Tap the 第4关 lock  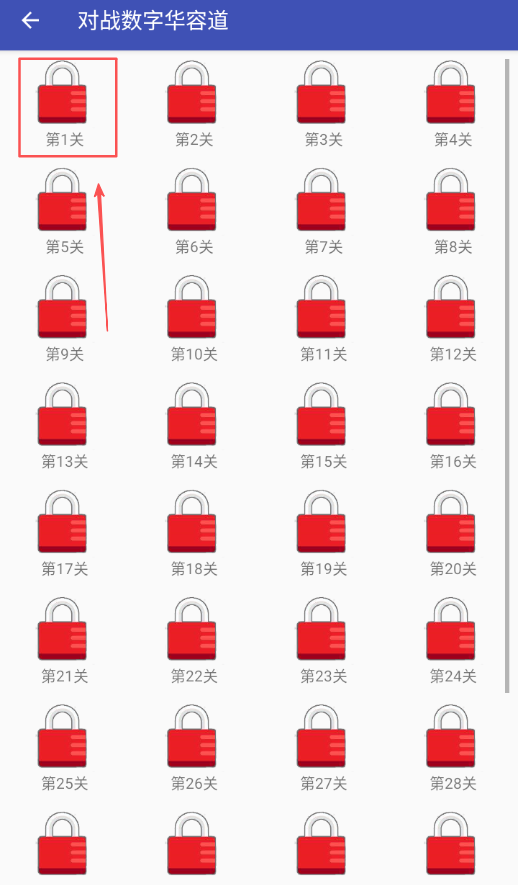click(451, 93)
